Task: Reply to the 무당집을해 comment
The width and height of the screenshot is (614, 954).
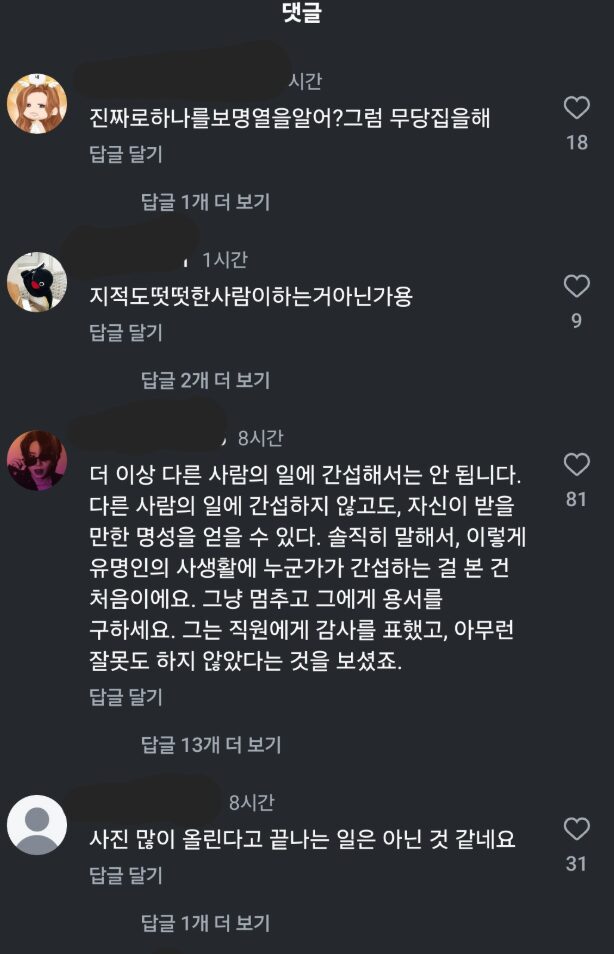Action: pyautogui.click(x=126, y=154)
